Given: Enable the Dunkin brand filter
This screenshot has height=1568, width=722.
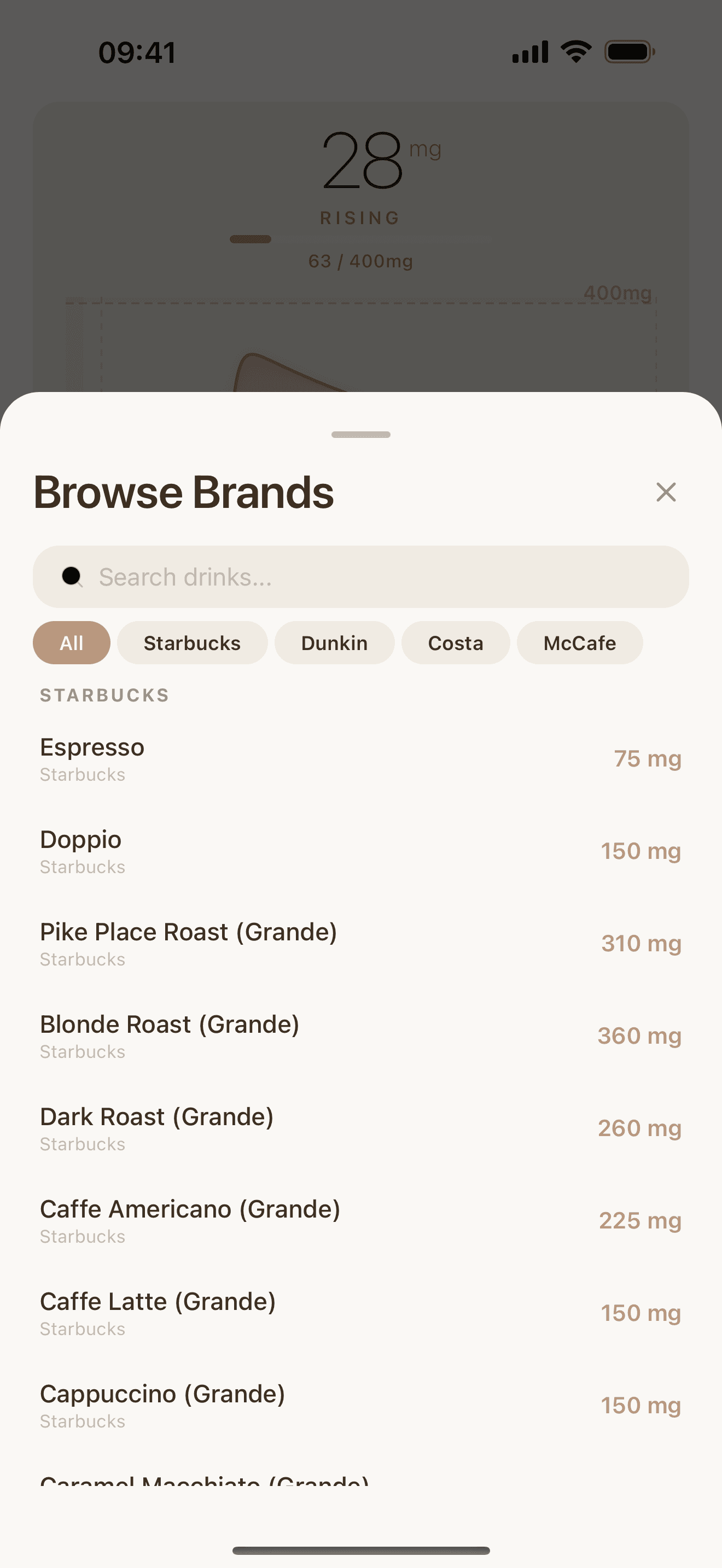Looking at the screenshot, I should (x=334, y=642).
